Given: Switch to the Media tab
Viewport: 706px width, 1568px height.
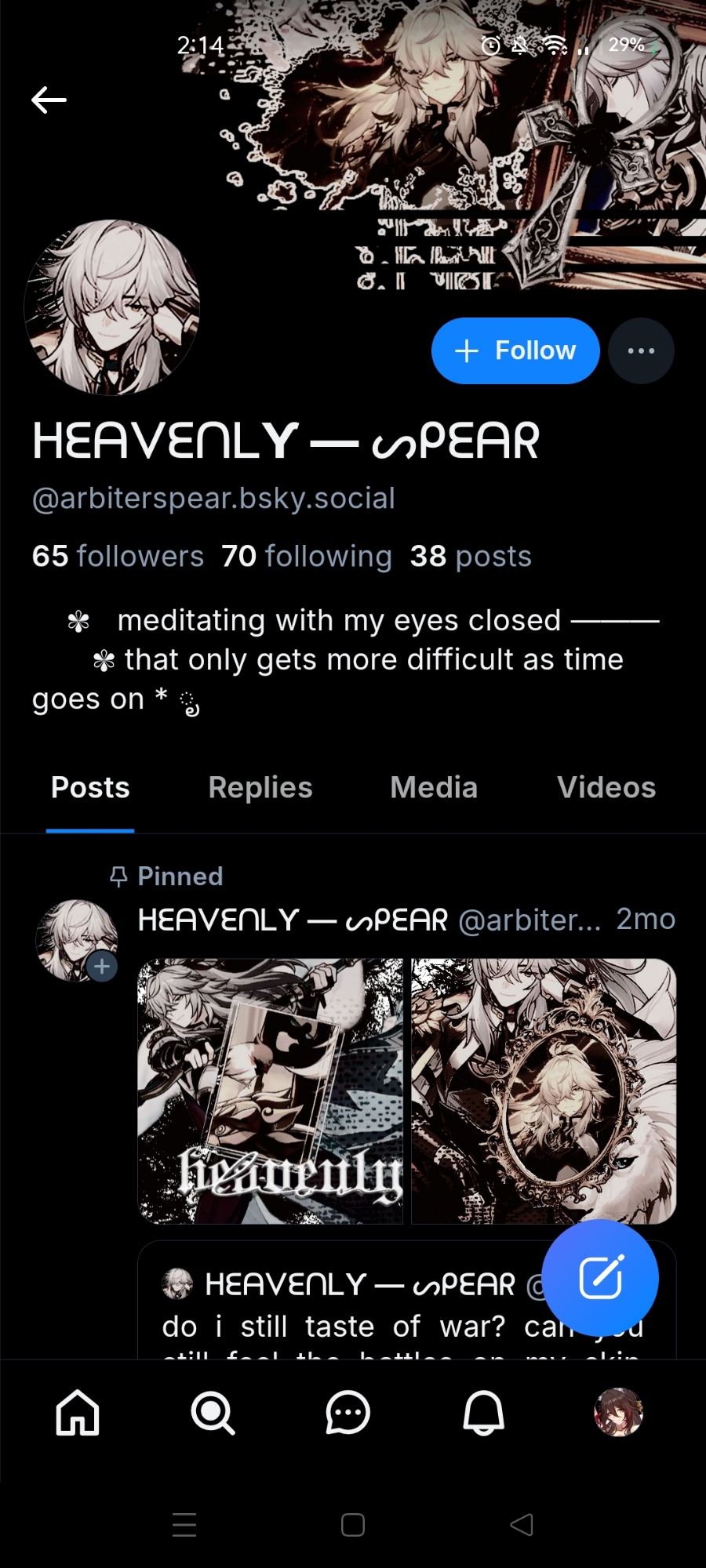Looking at the screenshot, I should point(434,787).
